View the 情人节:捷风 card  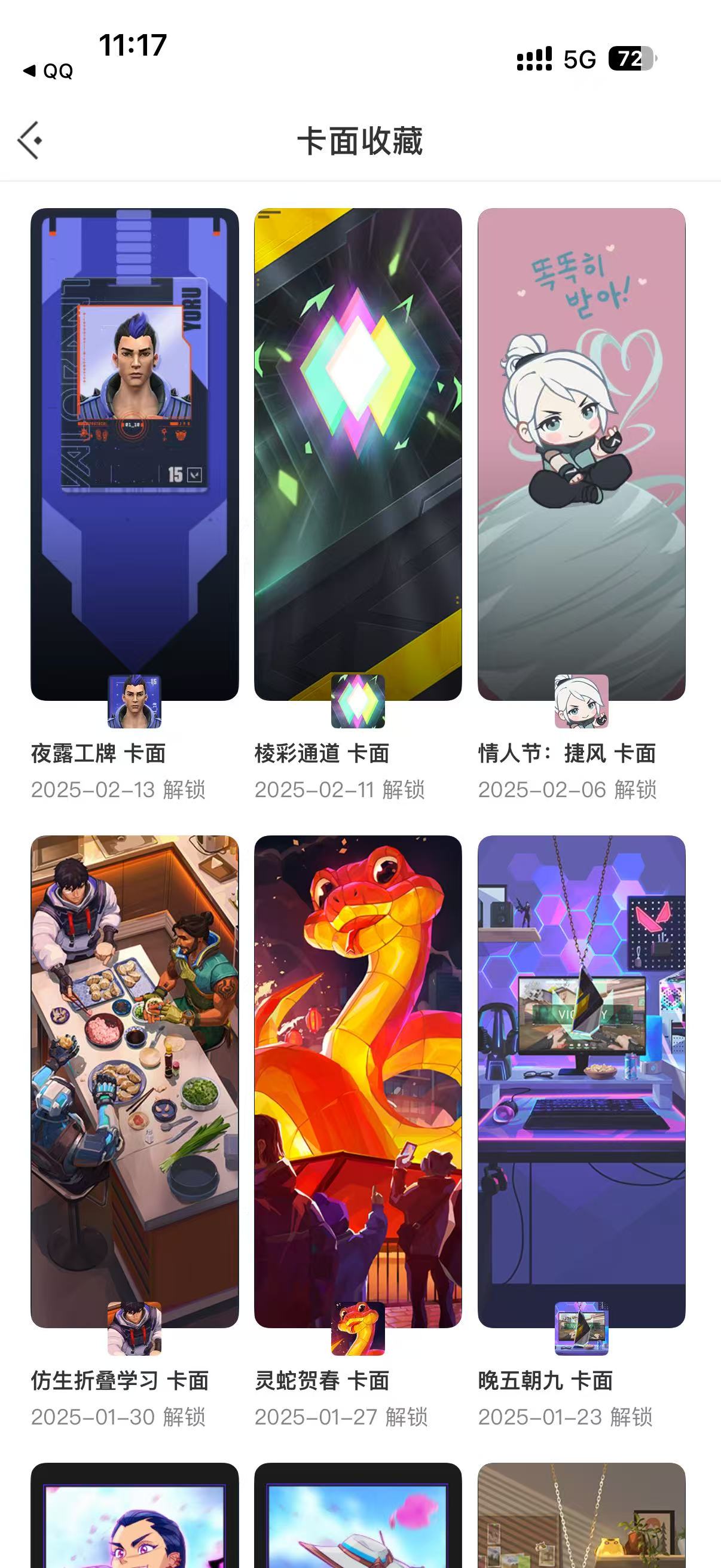point(581,454)
